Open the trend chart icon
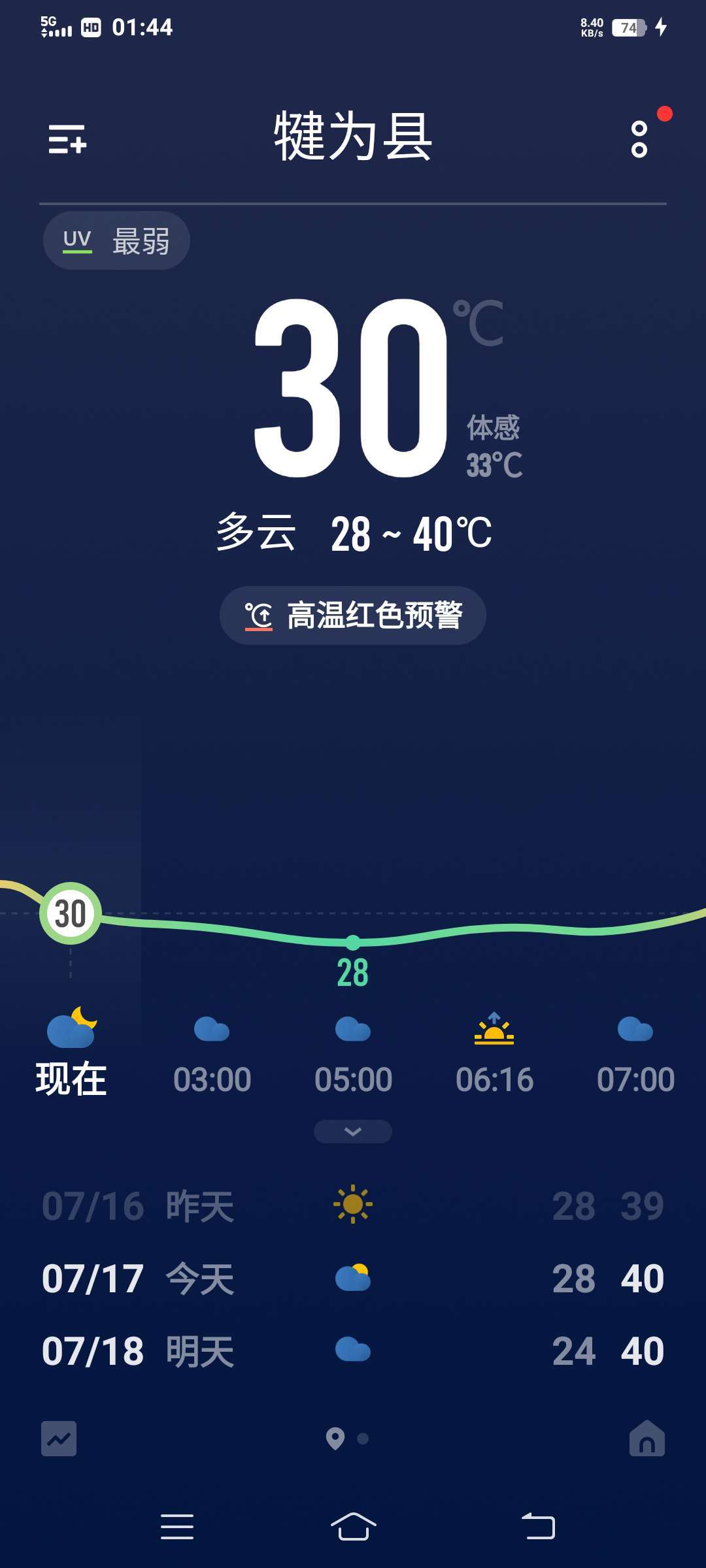 coord(59,1439)
